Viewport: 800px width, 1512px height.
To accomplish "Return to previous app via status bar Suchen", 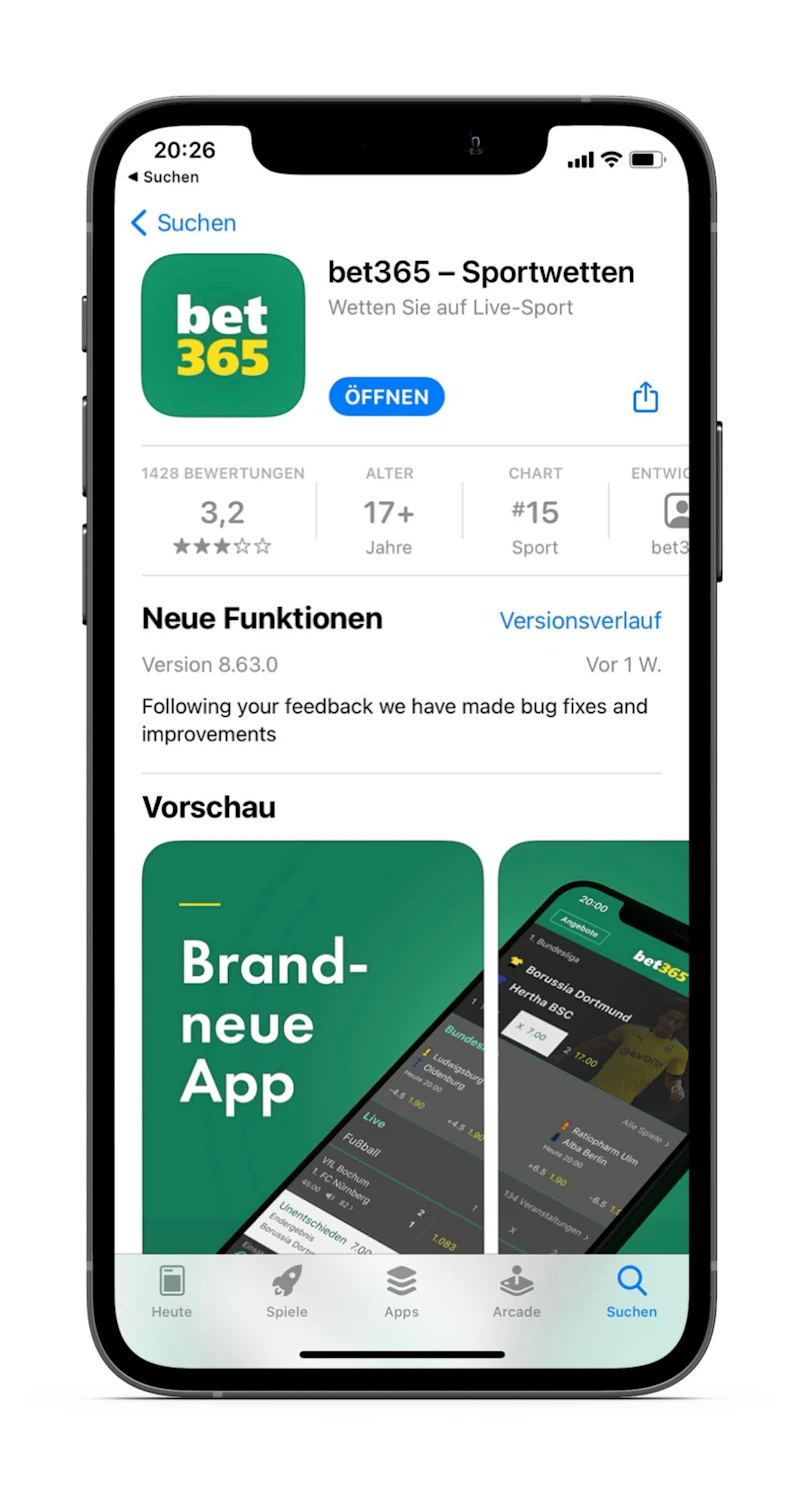I will tap(164, 177).
